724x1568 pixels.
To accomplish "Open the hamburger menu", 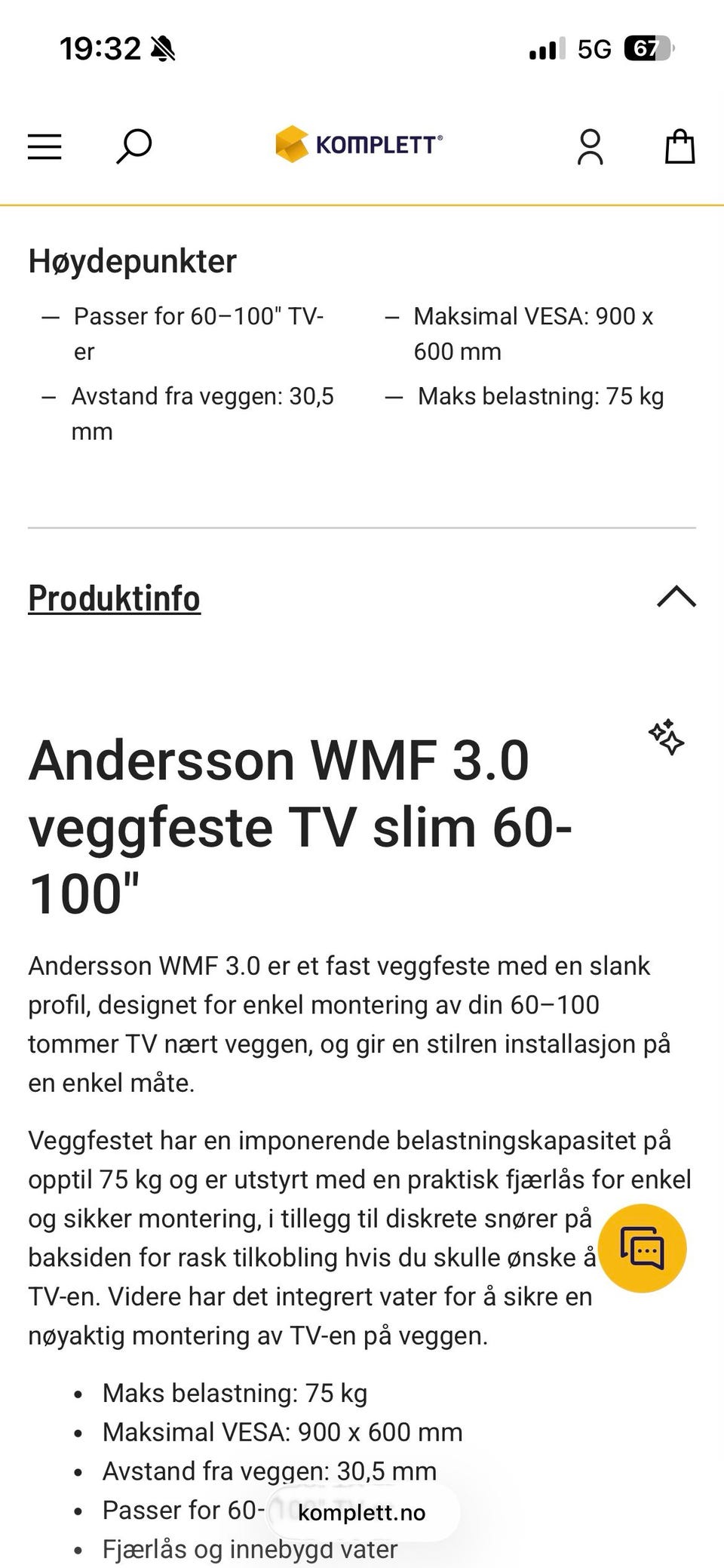I will pyautogui.click(x=44, y=146).
